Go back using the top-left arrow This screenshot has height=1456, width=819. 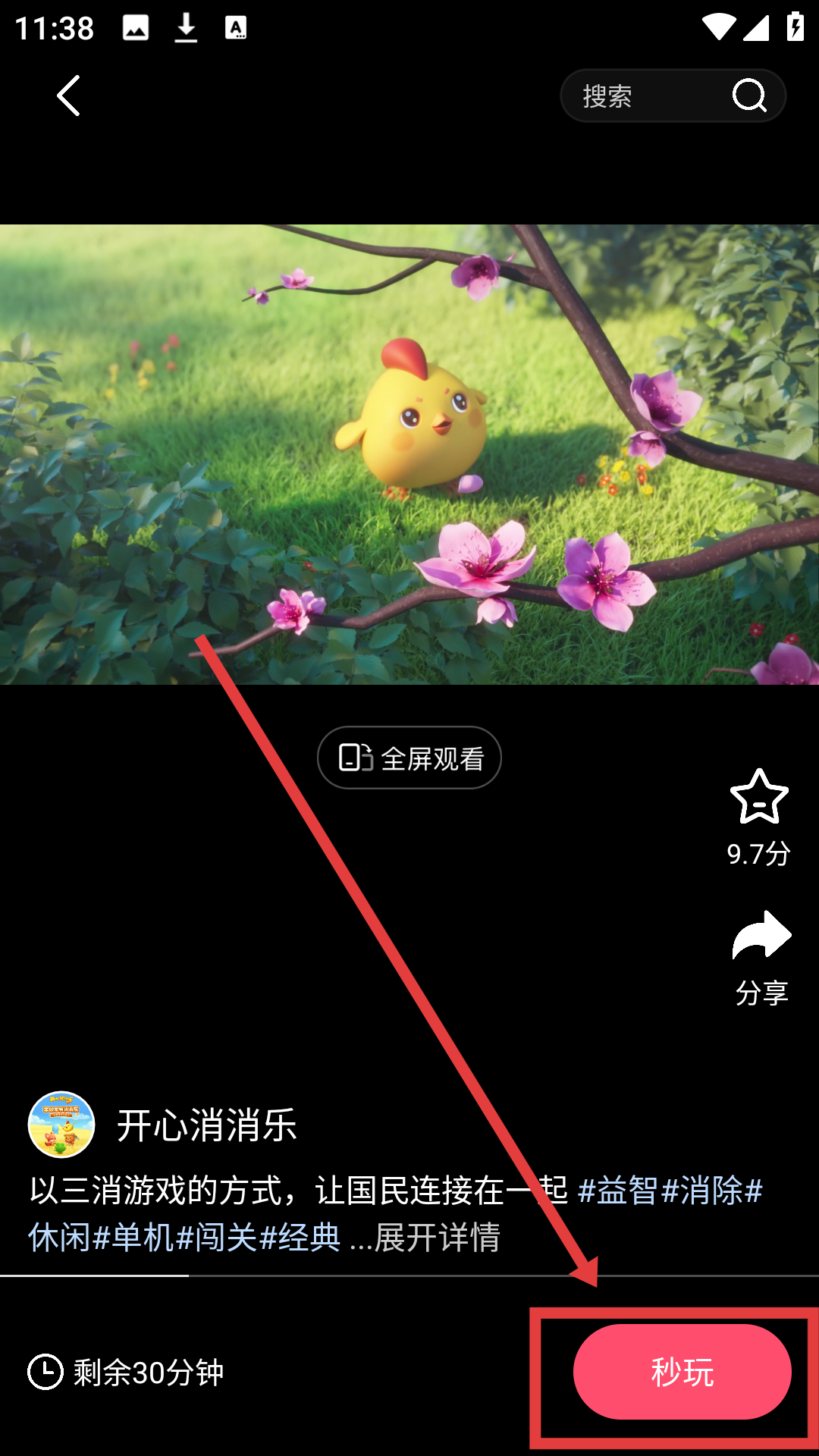[68, 96]
